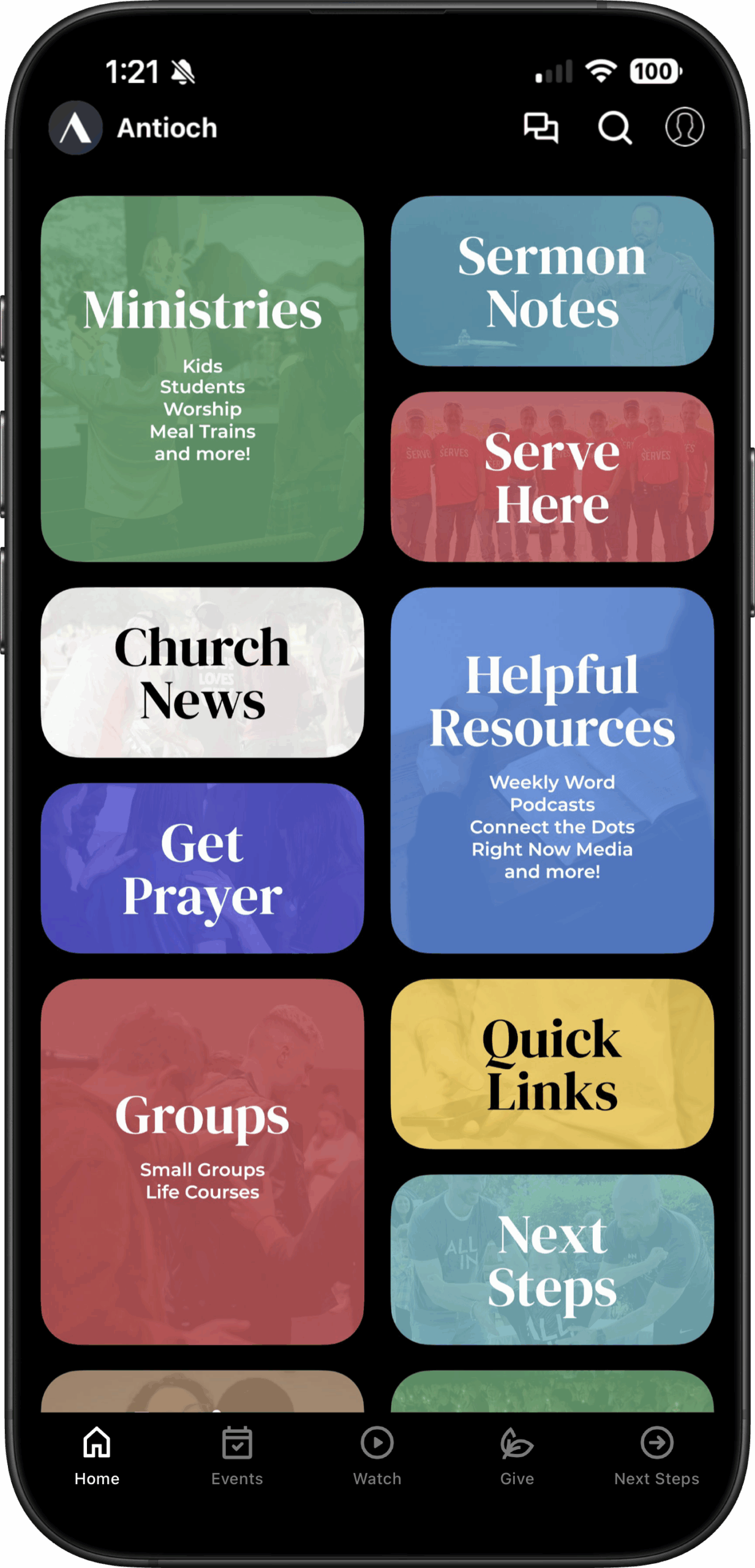Open the Quick Links tile
Screen dimensions: 755x1568
click(552, 1063)
